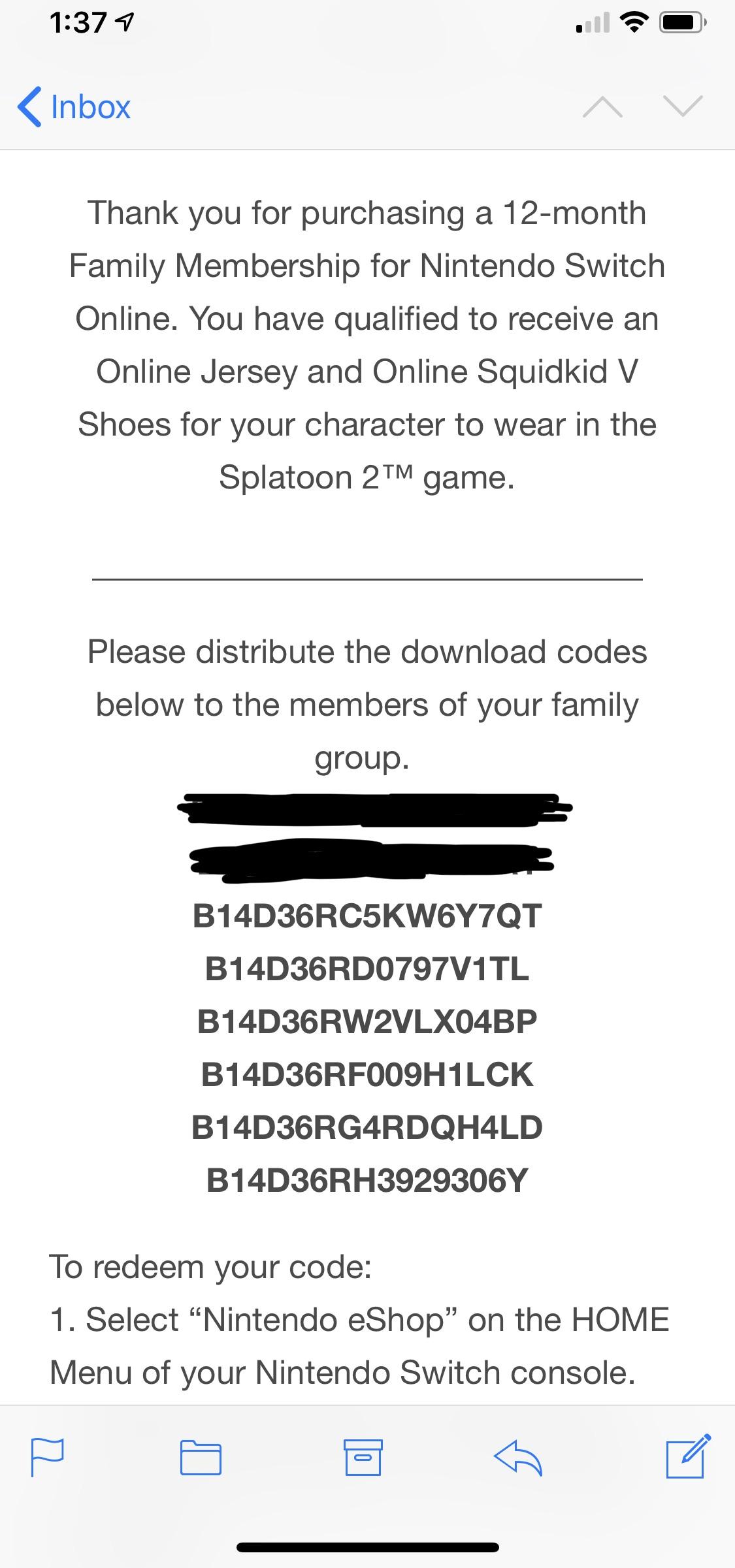
Task: Open the reply options arrow
Action: (518, 1457)
